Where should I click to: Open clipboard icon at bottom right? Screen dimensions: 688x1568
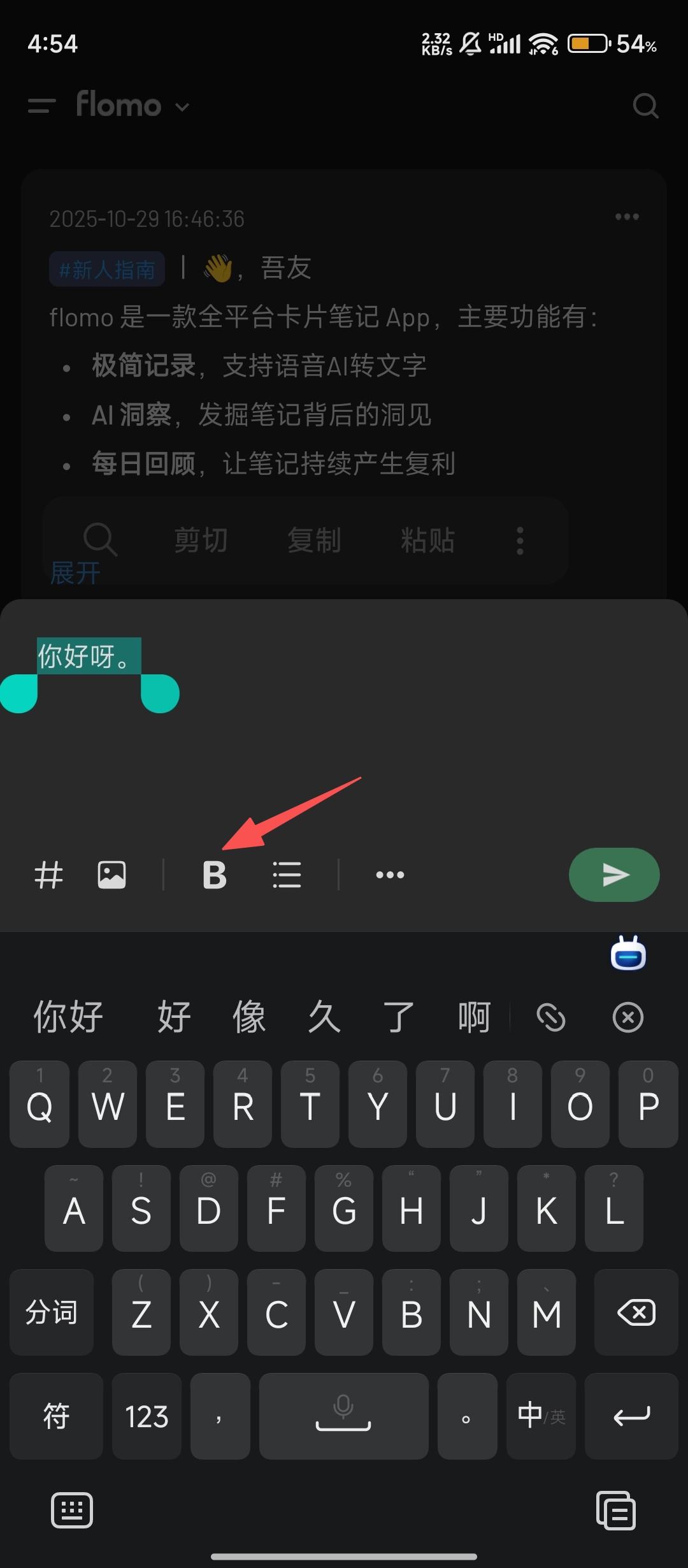[x=615, y=1510]
